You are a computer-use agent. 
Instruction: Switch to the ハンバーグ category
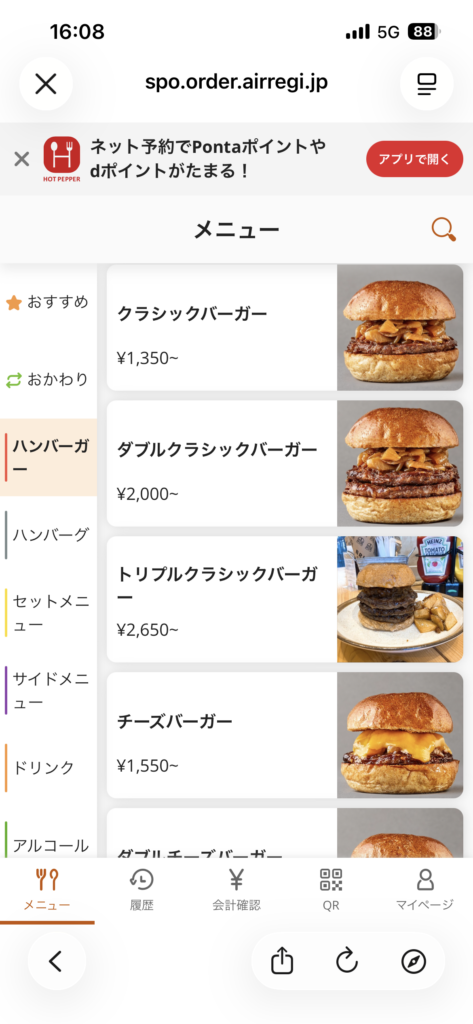(48, 535)
